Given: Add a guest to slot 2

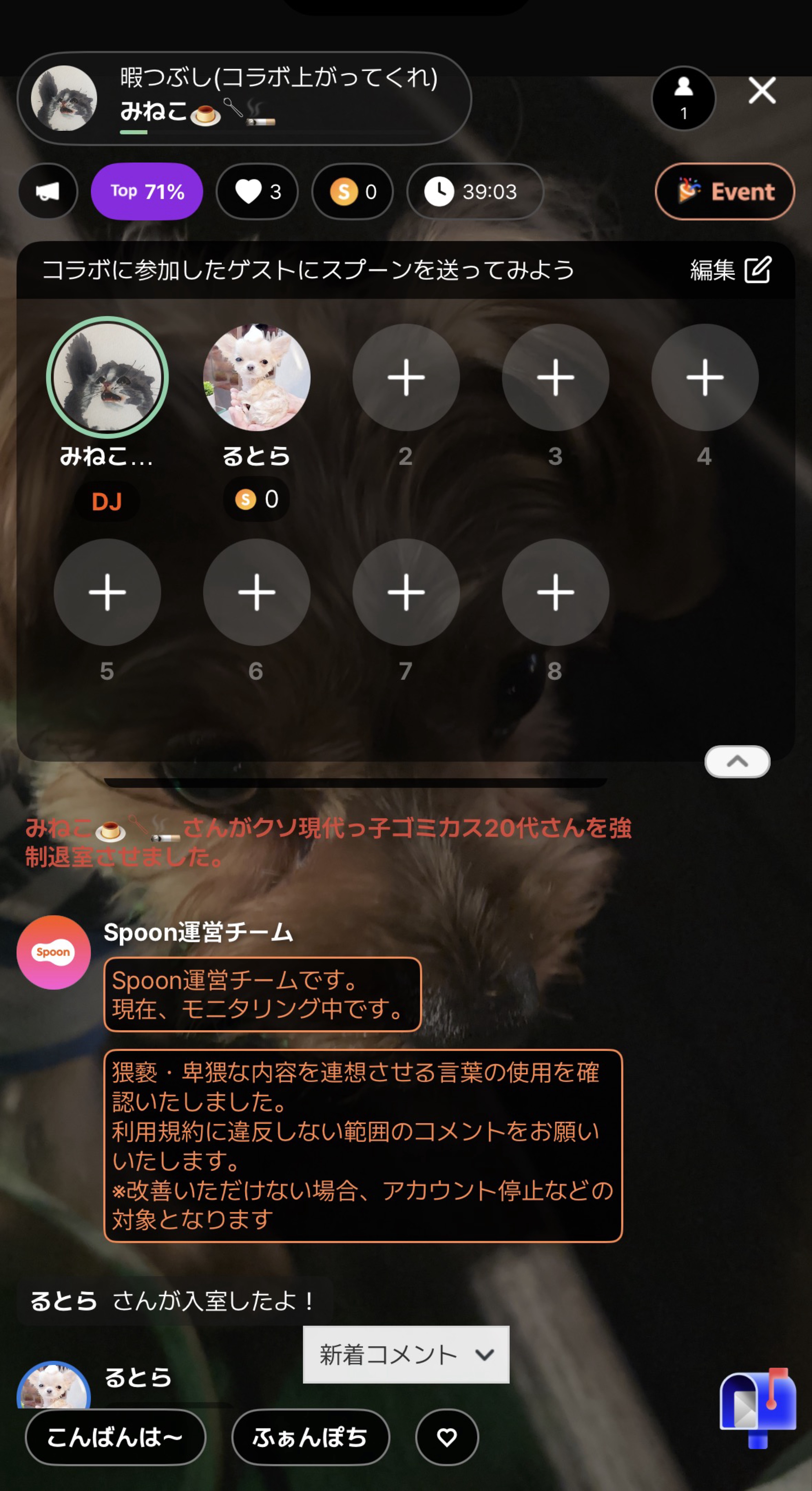Looking at the screenshot, I should click(406, 377).
